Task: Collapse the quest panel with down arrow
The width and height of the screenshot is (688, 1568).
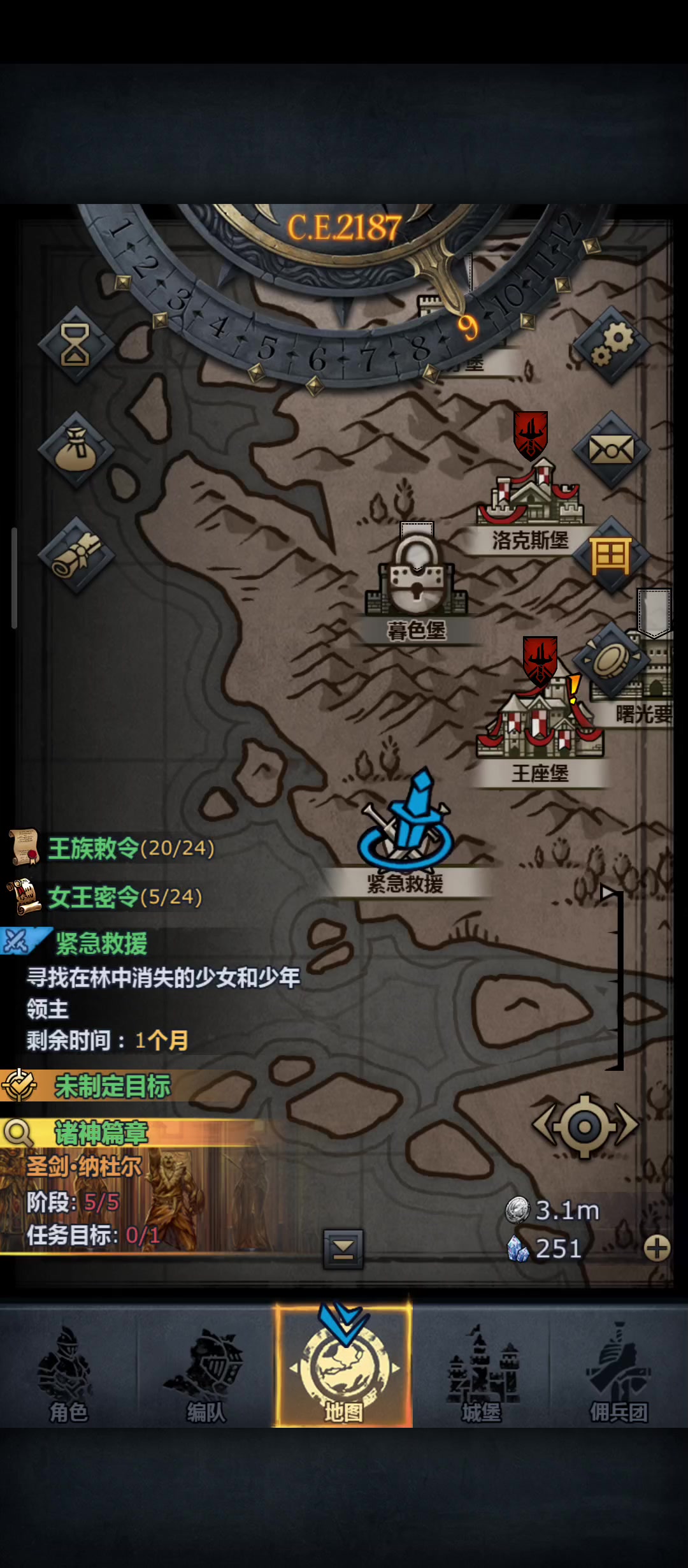Action: [343, 1249]
